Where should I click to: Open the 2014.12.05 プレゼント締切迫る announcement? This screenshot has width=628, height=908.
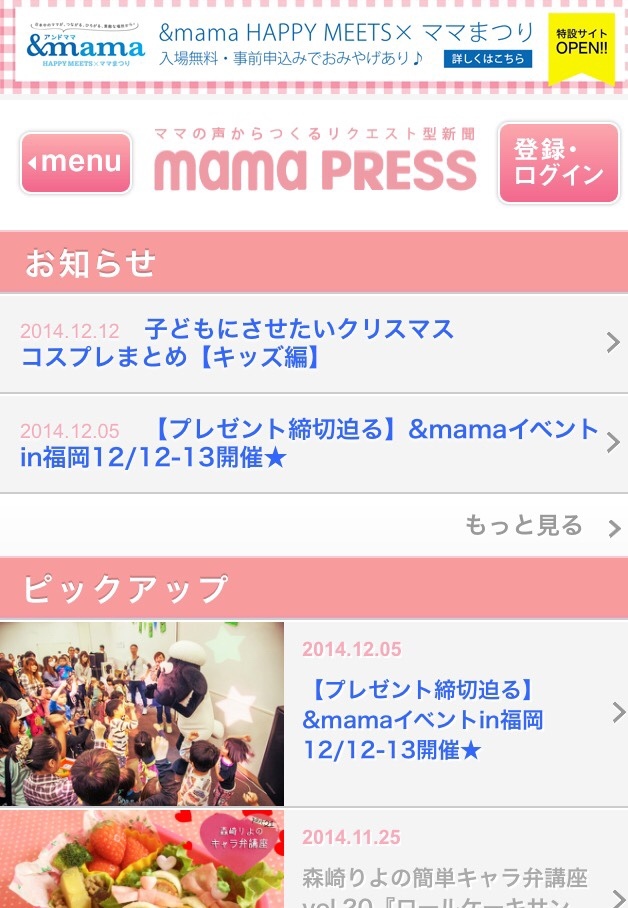[x=313, y=443]
